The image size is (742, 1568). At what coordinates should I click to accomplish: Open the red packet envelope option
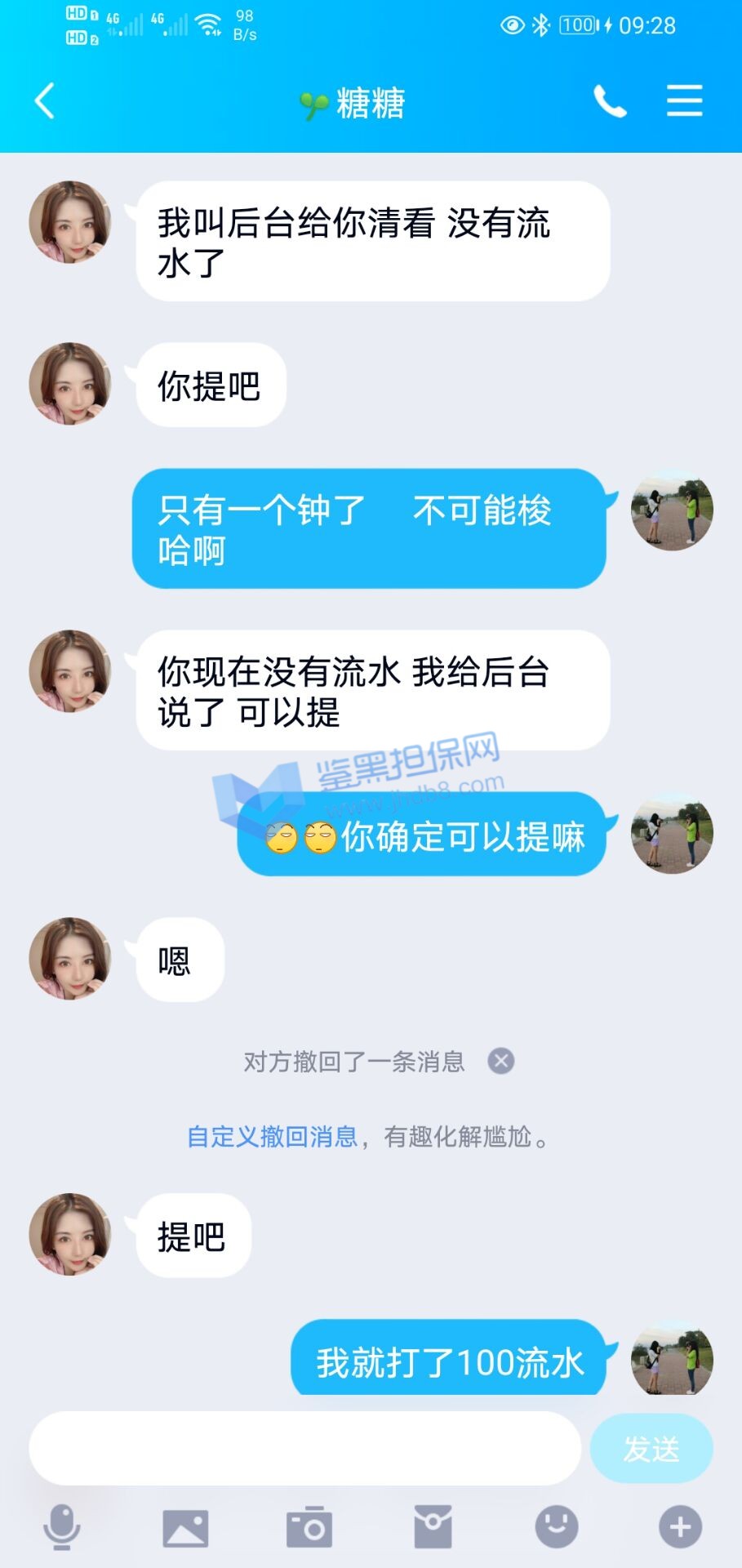tap(433, 1527)
